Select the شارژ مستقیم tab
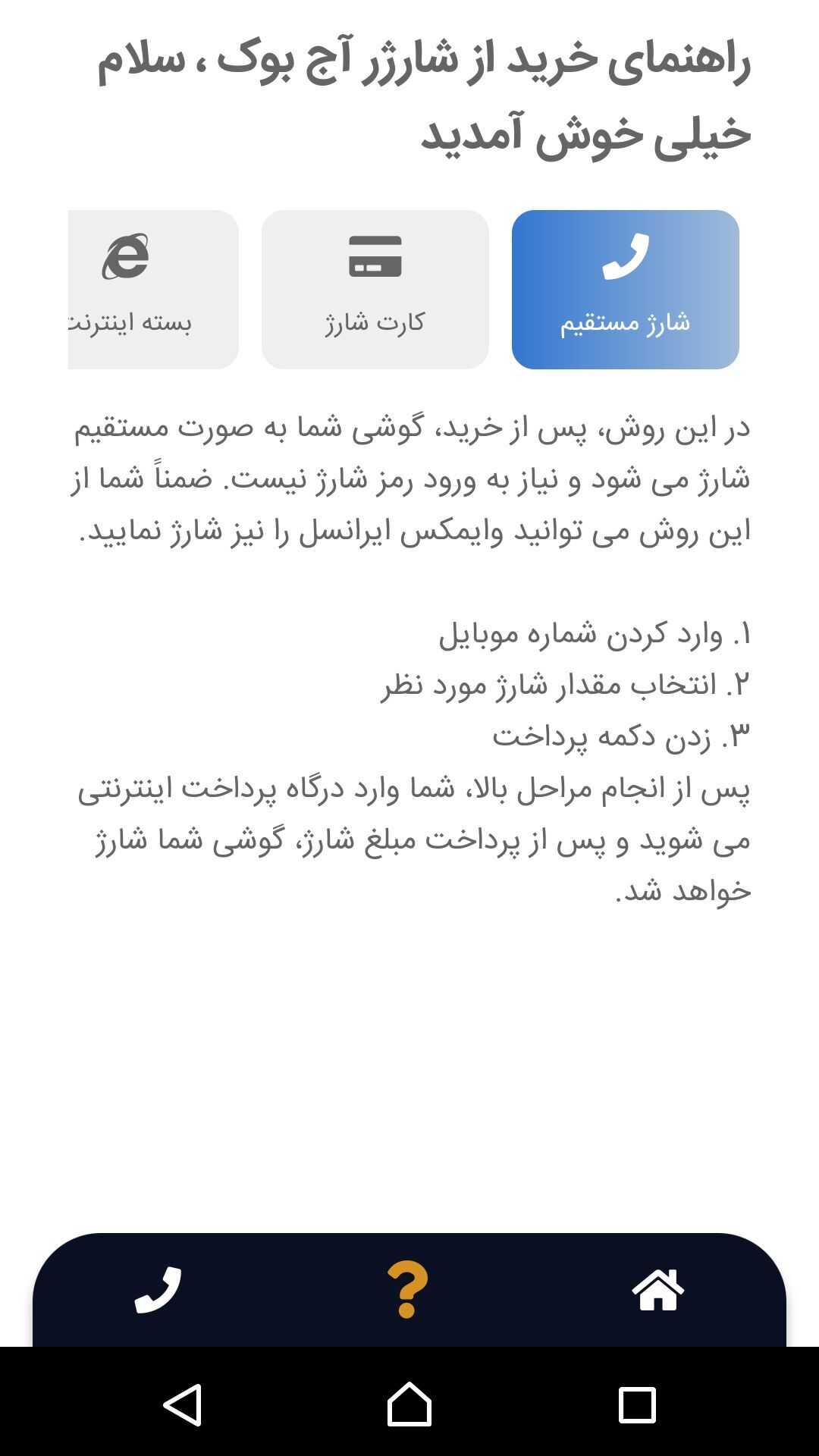Viewport: 819px width, 1456px height. click(625, 290)
